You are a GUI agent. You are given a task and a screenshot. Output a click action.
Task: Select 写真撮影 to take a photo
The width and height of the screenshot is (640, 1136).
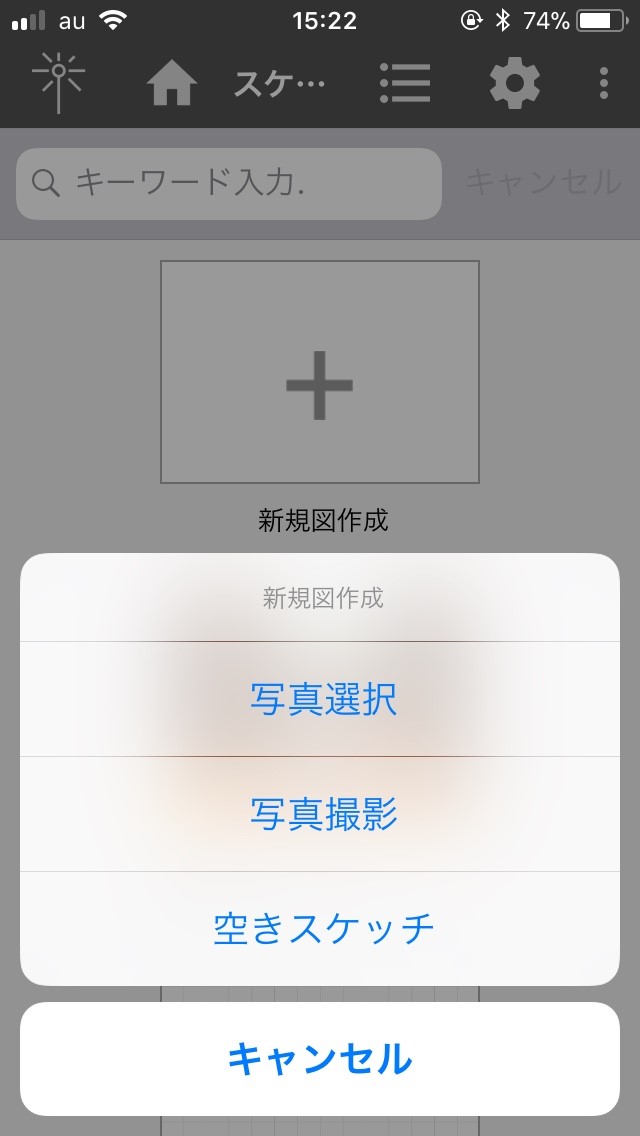click(320, 814)
